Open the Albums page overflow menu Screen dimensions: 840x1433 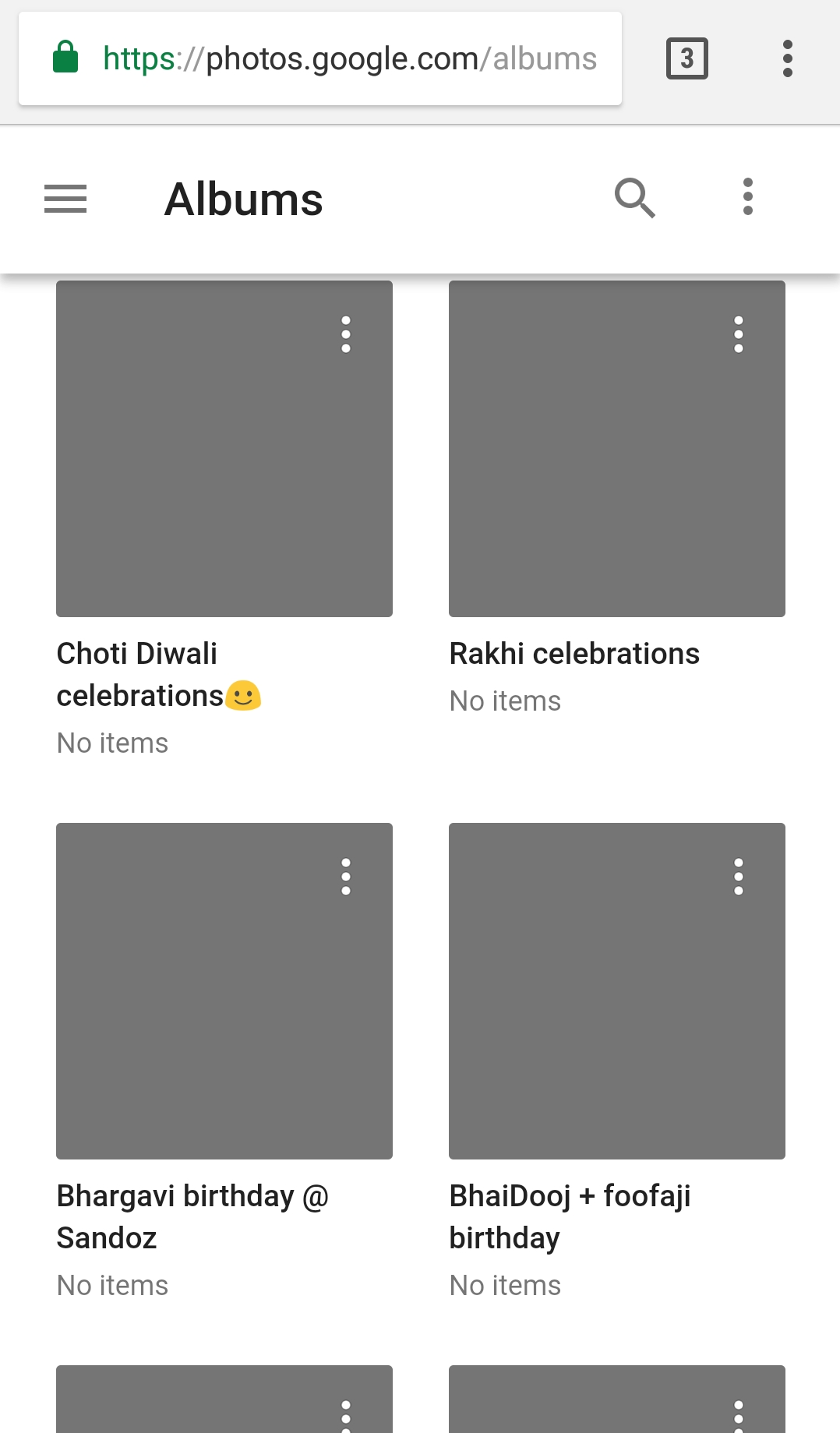point(747,197)
